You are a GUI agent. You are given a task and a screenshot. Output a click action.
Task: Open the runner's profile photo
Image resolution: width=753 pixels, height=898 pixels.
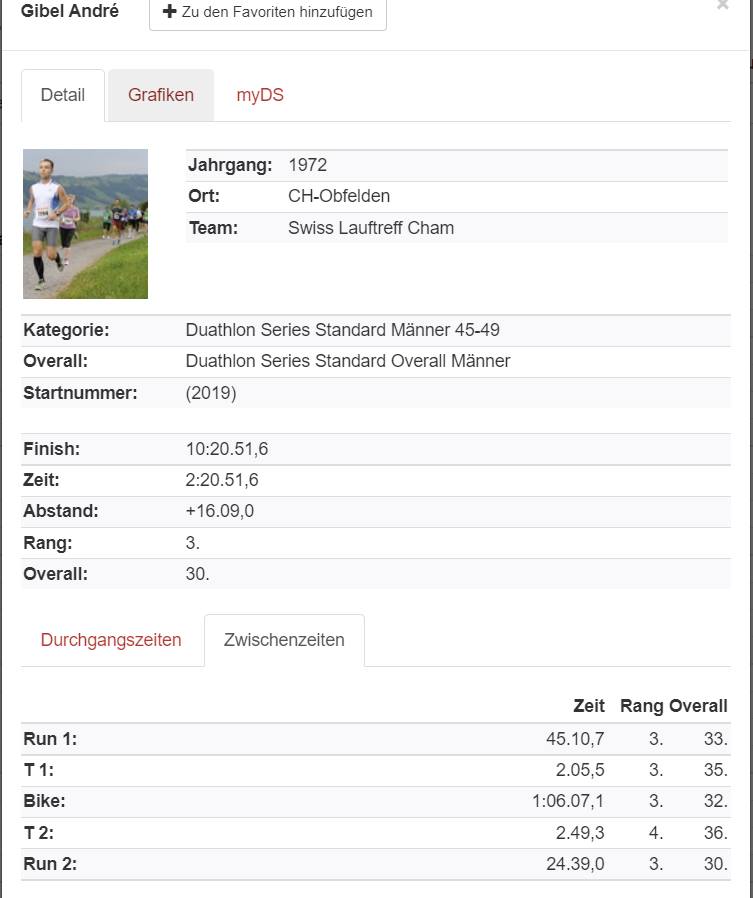tap(85, 224)
